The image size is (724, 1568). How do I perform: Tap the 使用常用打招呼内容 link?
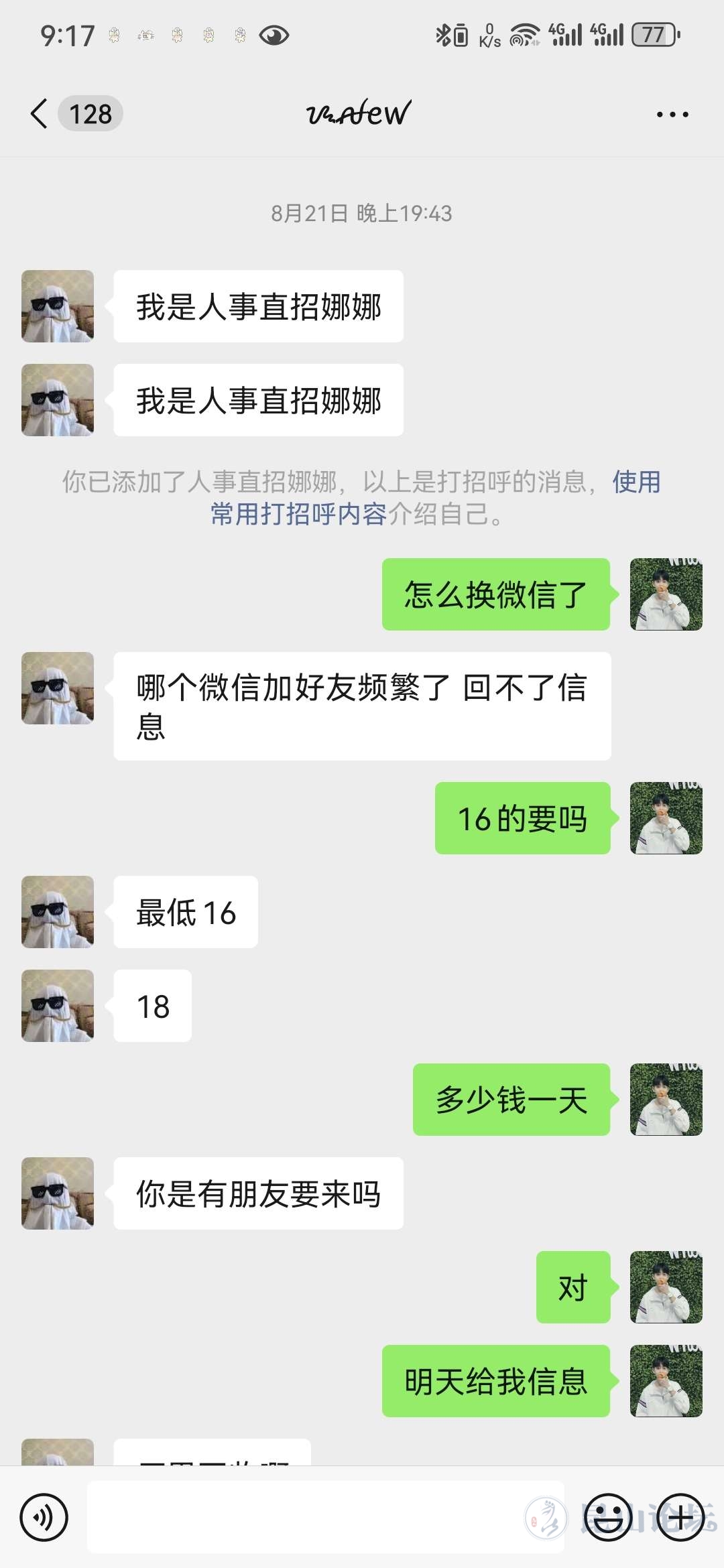coord(299,514)
